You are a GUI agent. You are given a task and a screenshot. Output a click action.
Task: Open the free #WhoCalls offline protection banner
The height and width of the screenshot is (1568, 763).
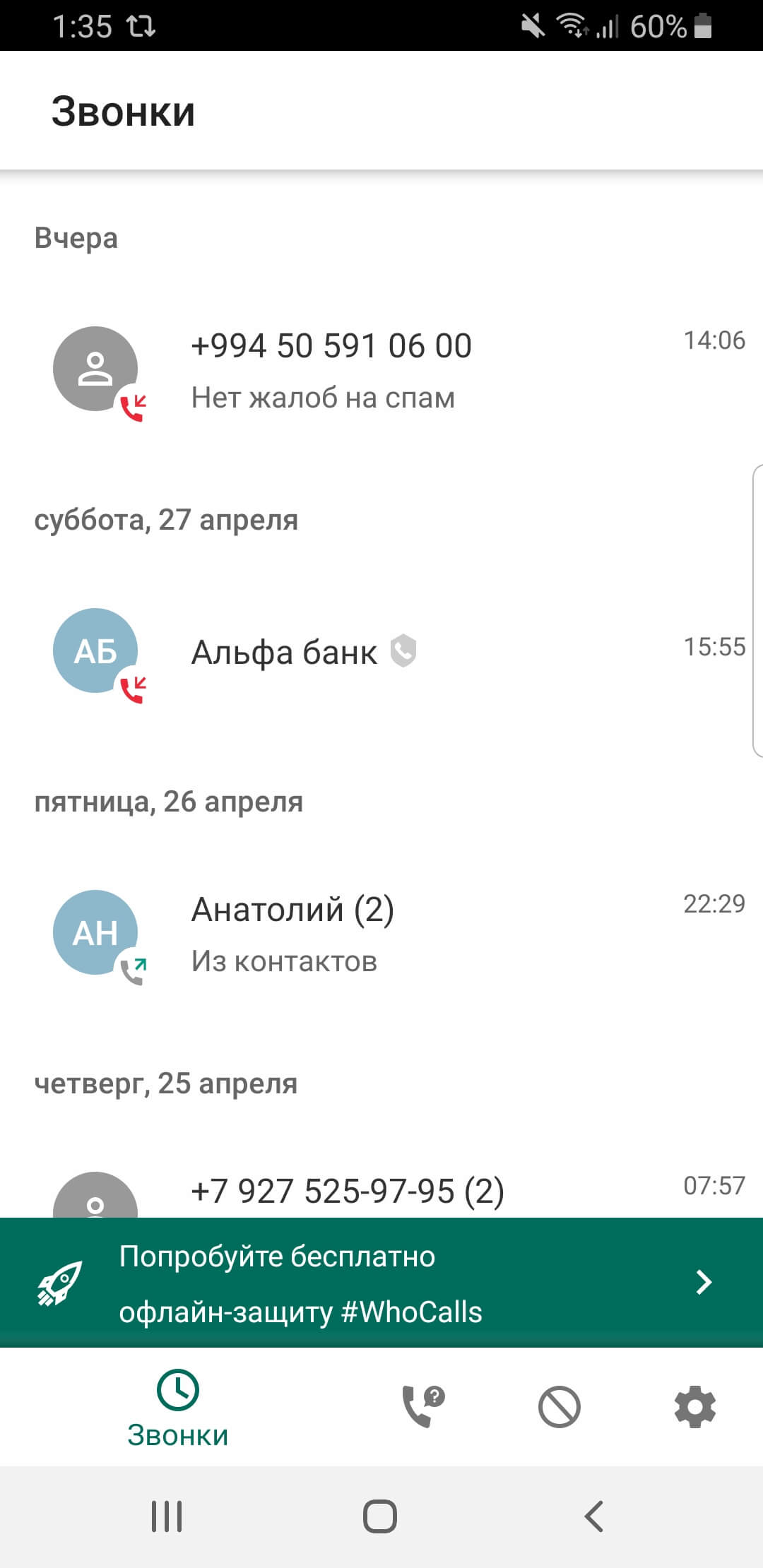(381, 1283)
